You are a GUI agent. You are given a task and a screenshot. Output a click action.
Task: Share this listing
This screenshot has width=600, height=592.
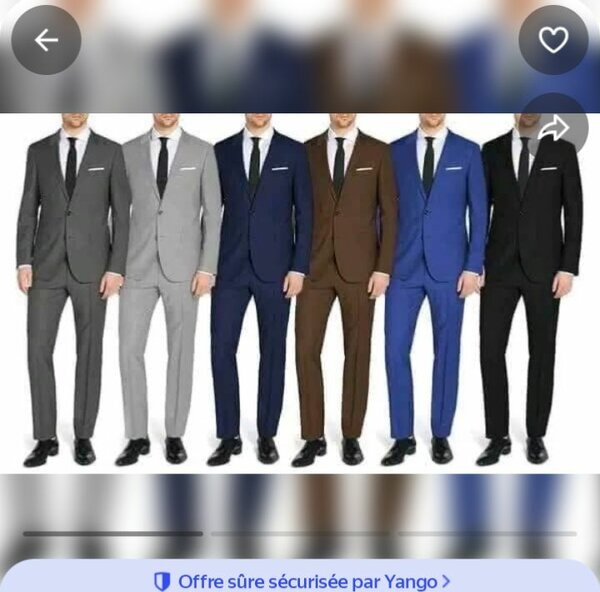(x=553, y=127)
